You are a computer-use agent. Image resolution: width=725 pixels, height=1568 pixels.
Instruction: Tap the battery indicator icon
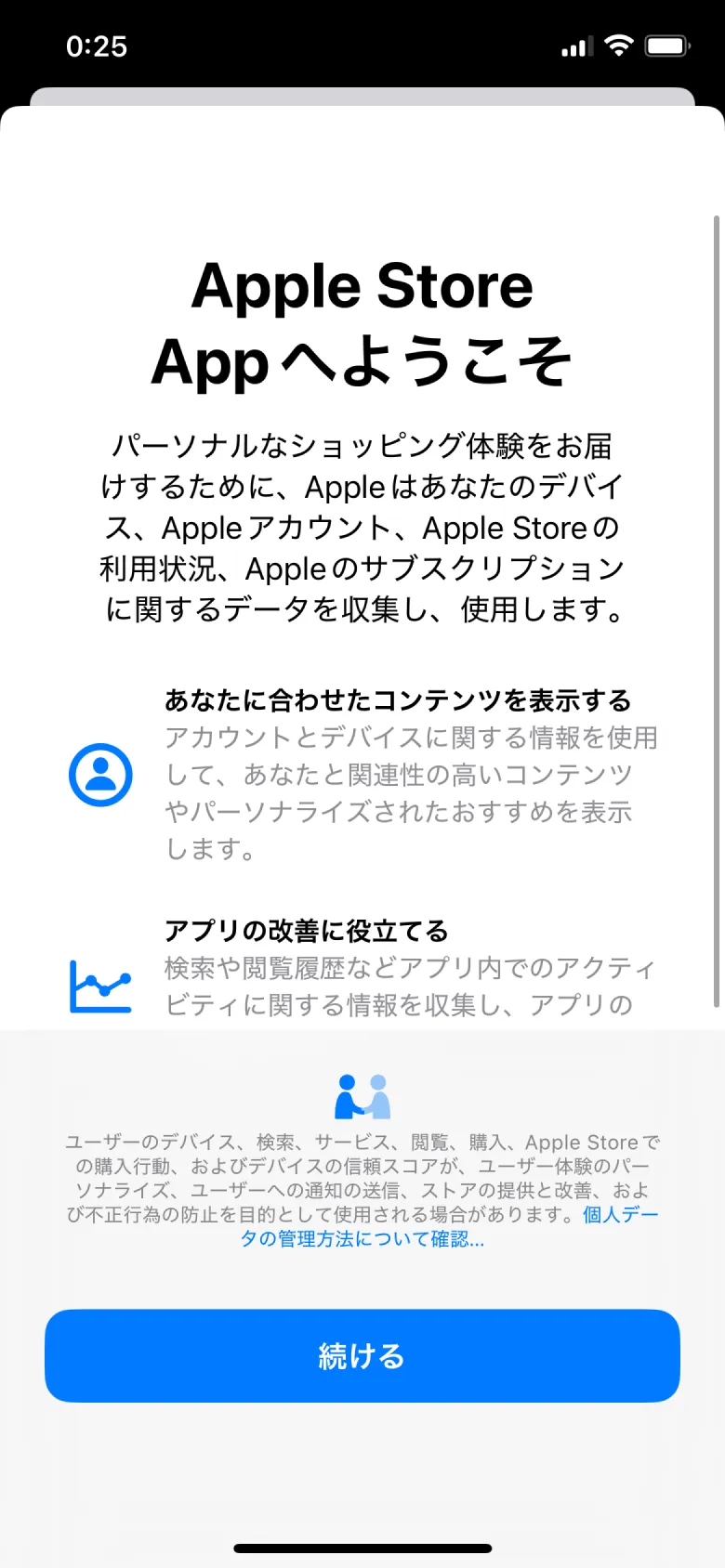coord(666,45)
